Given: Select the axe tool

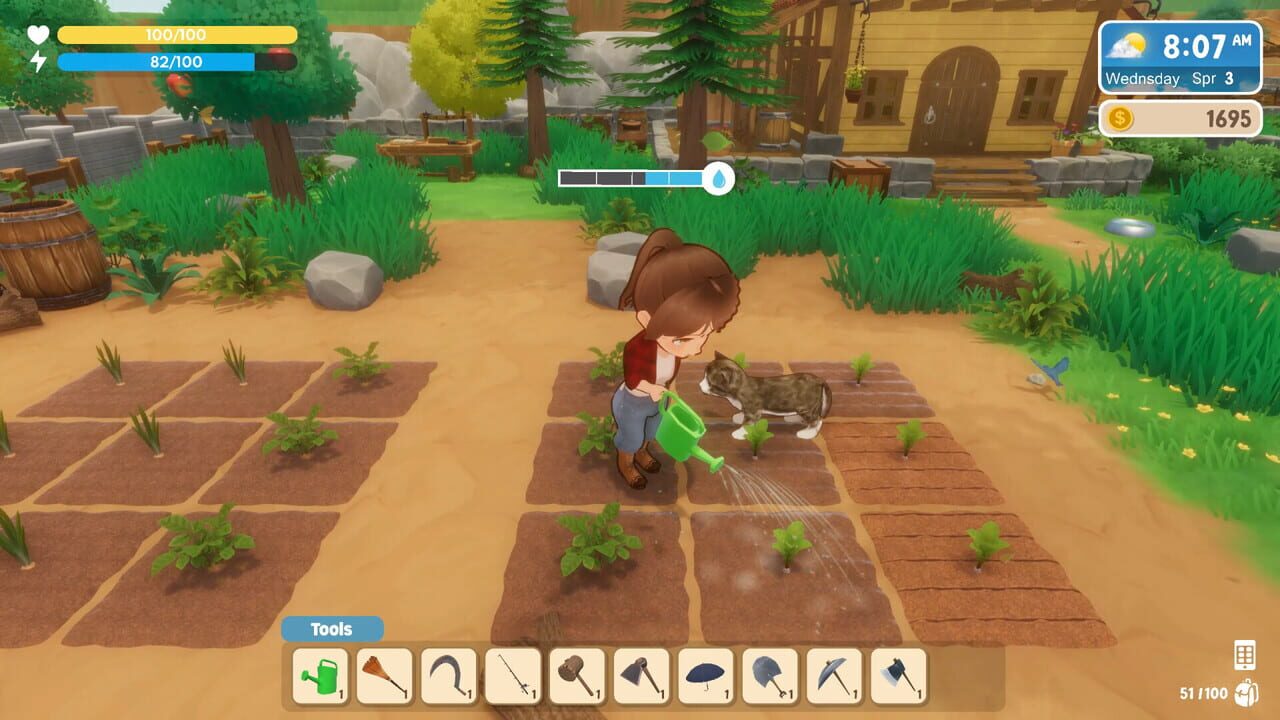Looking at the screenshot, I should click(898, 676).
